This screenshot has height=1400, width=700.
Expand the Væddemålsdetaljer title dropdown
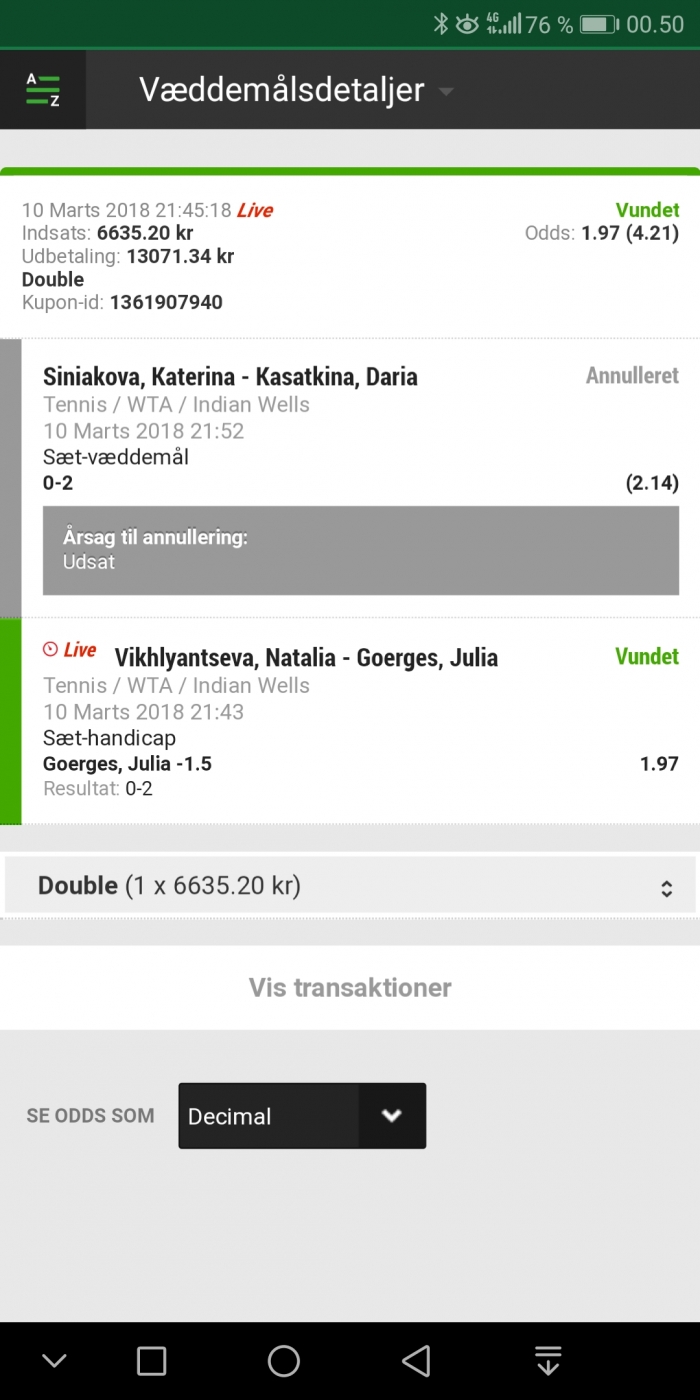point(446,91)
